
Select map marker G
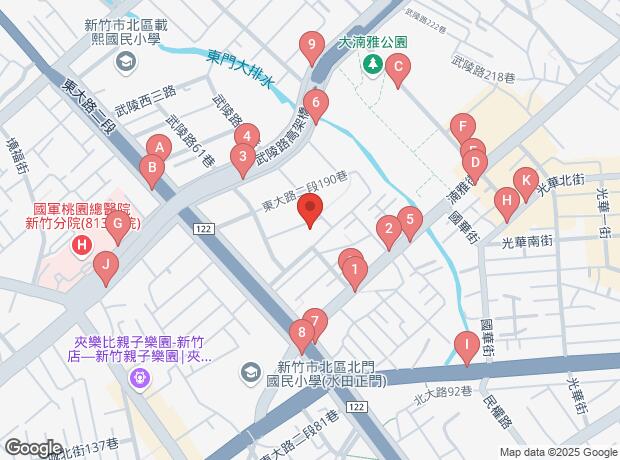(119, 226)
